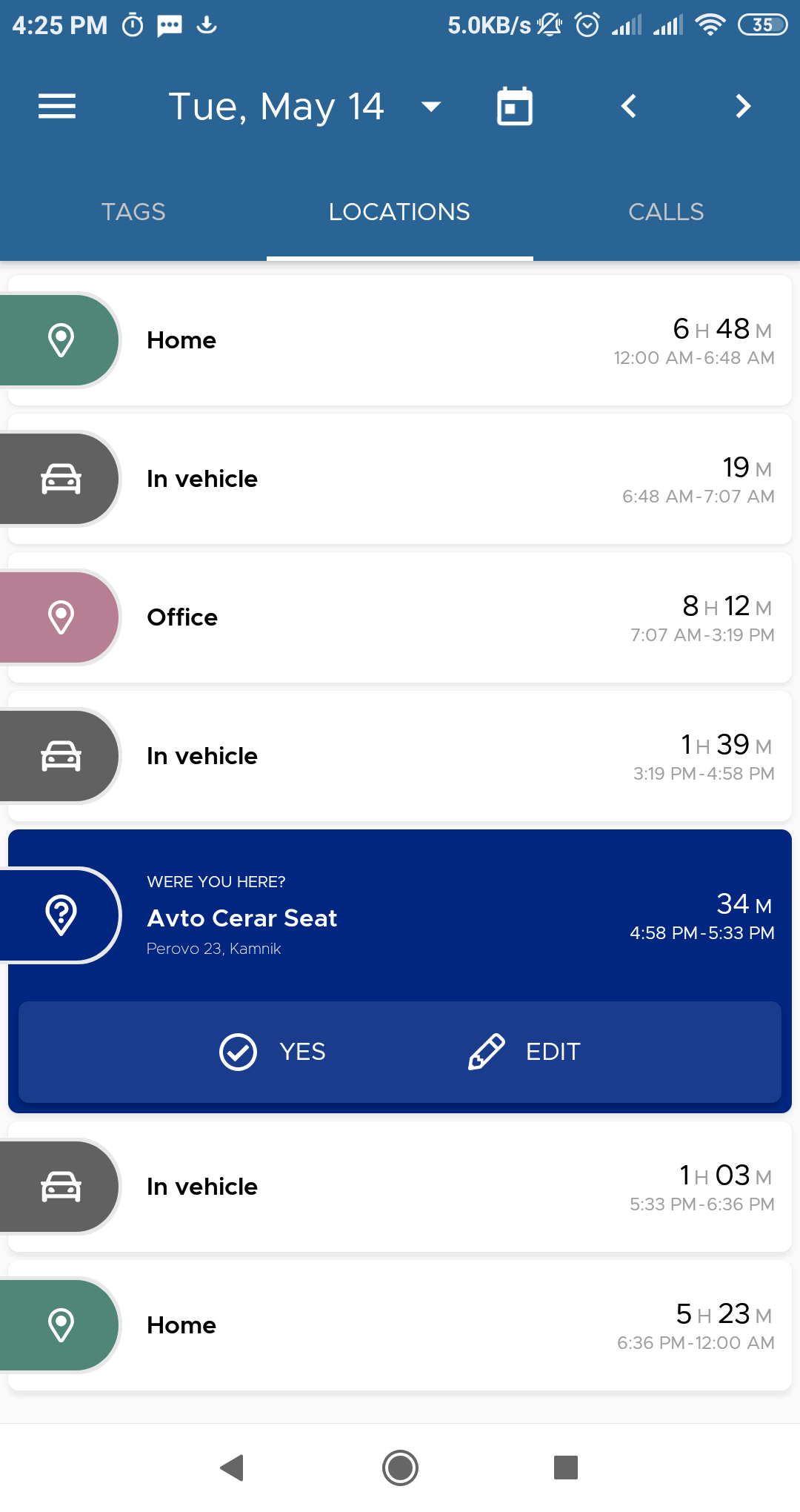Open In vehicle entry from 3:19 PM
Viewport: 800px width, 1512px height.
pos(400,756)
